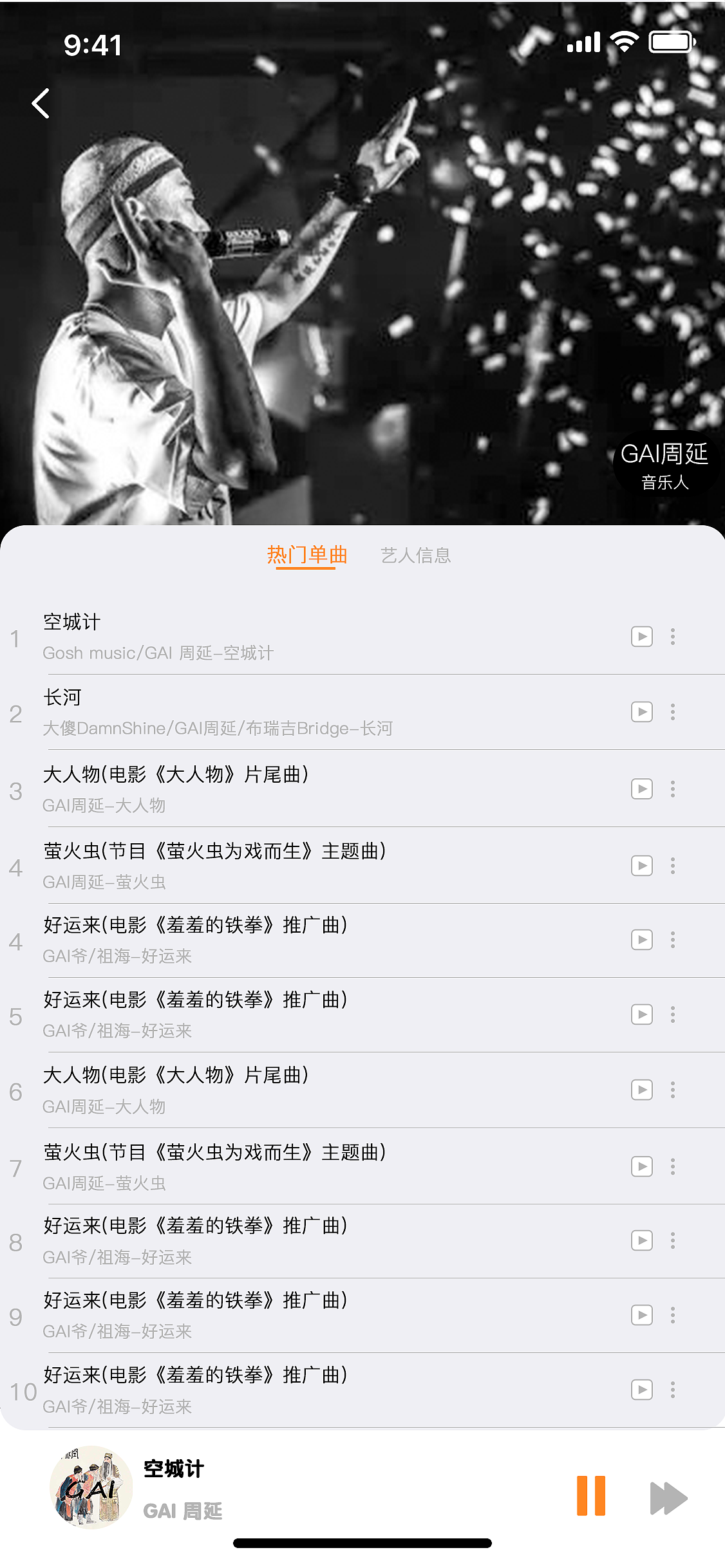
Task: Open song number 8, 好运来
Action: pyautogui.click(x=193, y=1240)
